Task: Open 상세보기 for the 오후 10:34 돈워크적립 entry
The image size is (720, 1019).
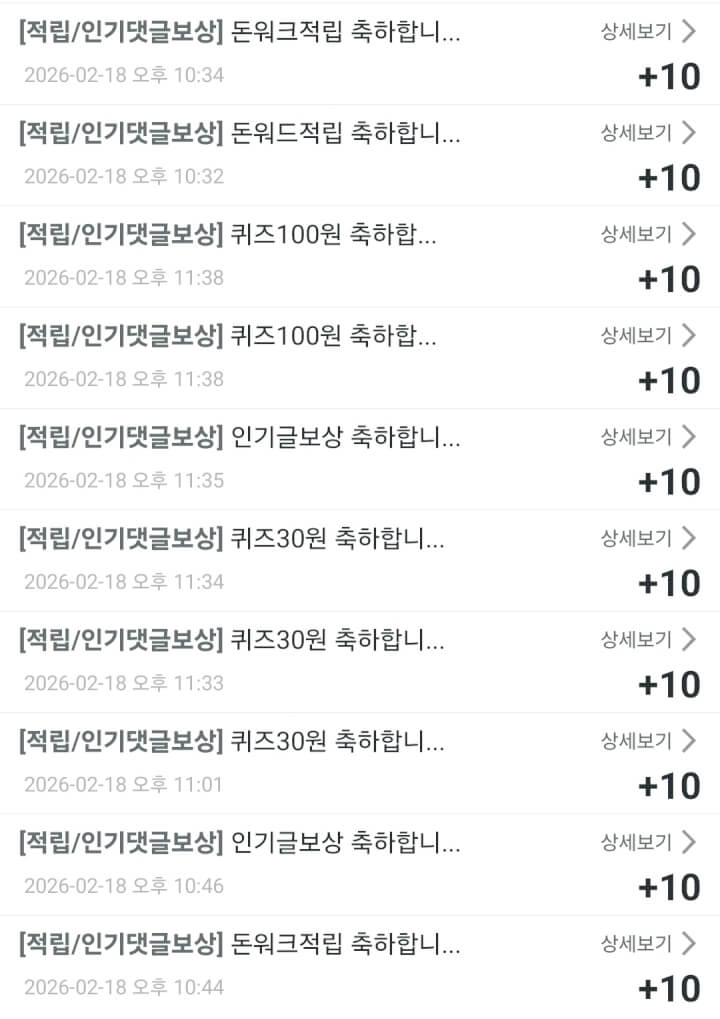Action: click(x=647, y=31)
